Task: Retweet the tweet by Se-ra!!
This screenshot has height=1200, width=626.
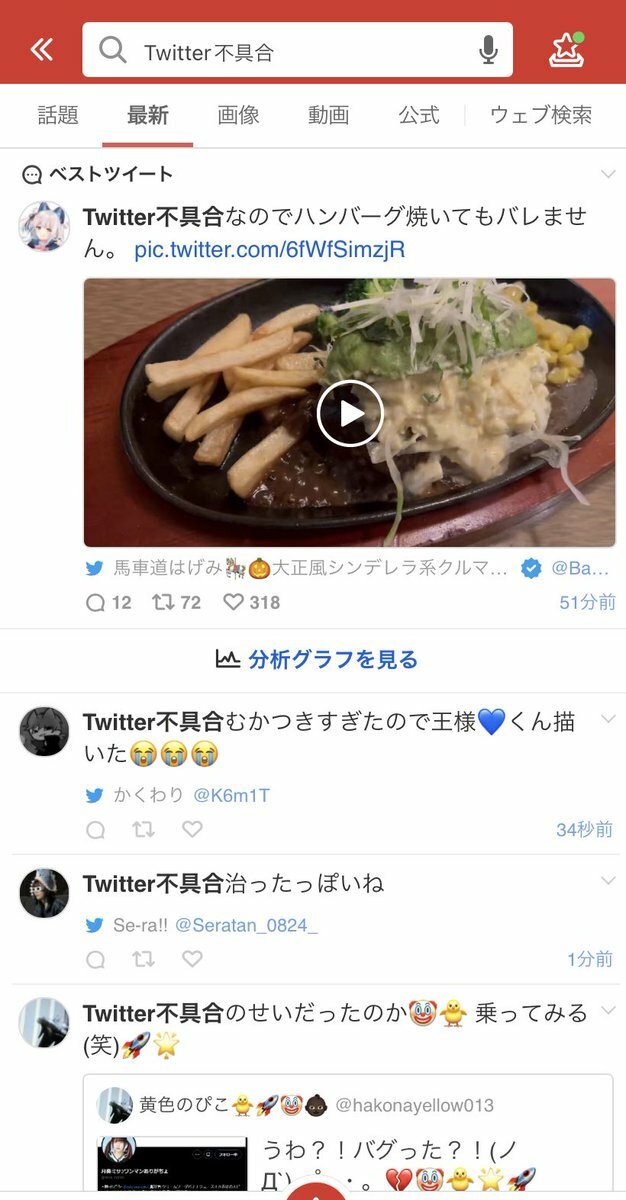Action: (144, 959)
